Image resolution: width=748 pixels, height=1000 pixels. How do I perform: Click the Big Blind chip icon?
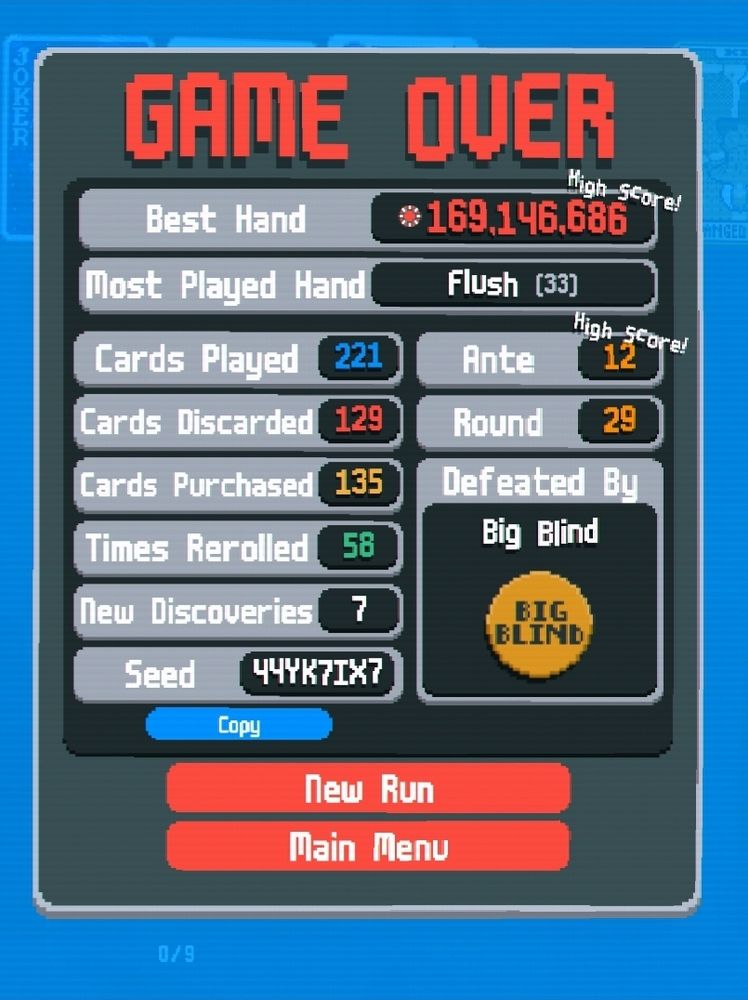[539, 622]
